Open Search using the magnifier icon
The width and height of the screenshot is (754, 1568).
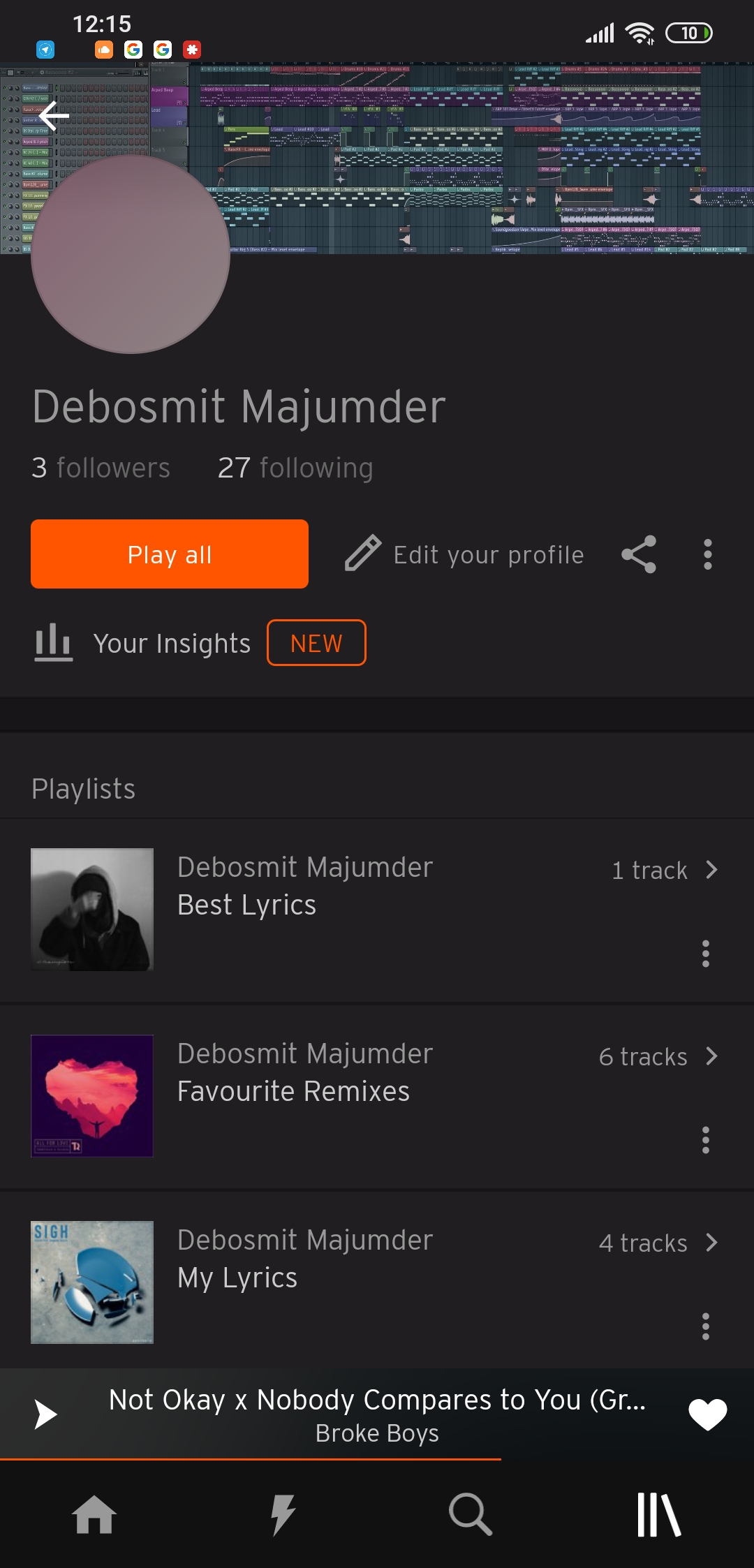pyautogui.click(x=471, y=1514)
